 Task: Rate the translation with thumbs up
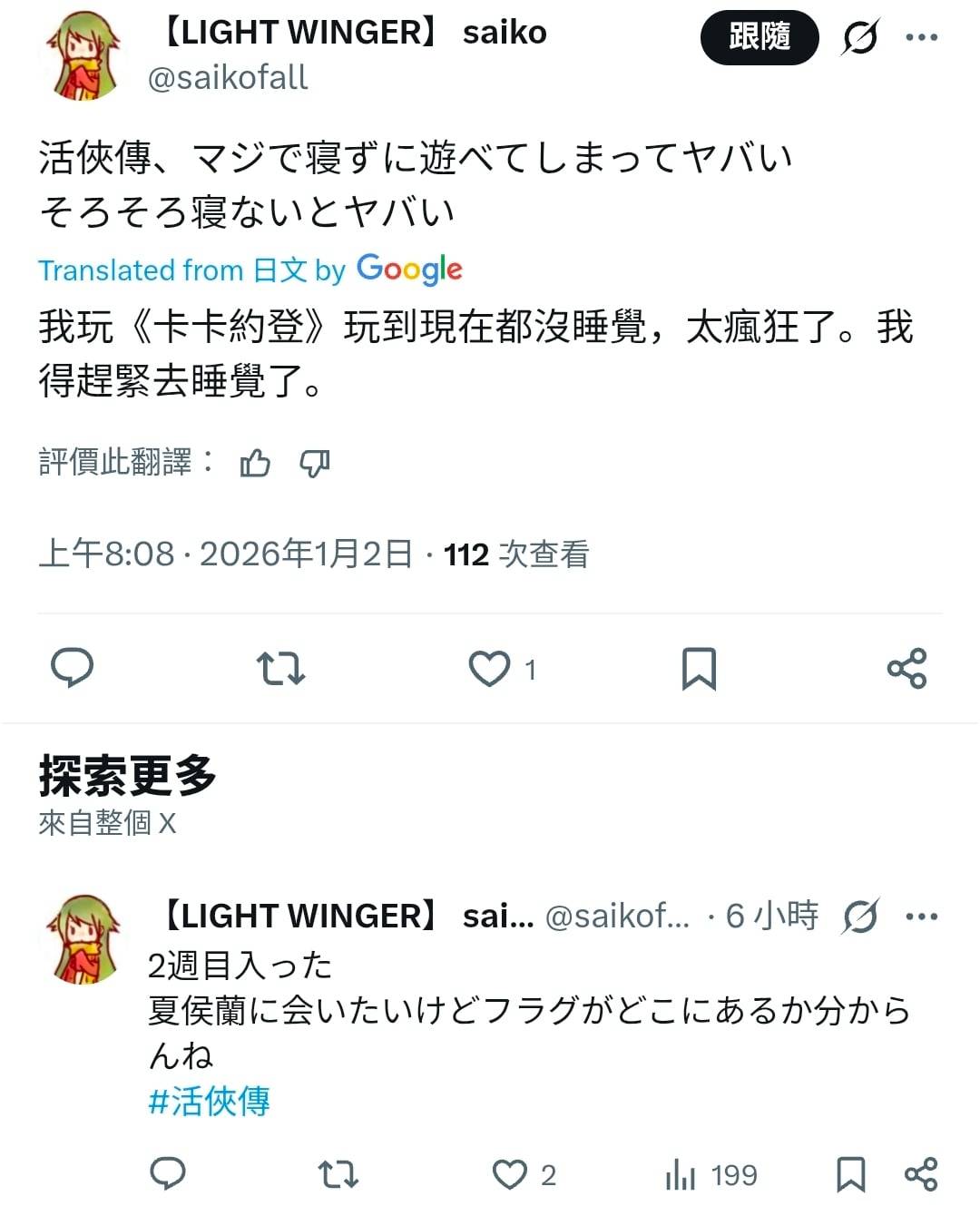click(255, 463)
